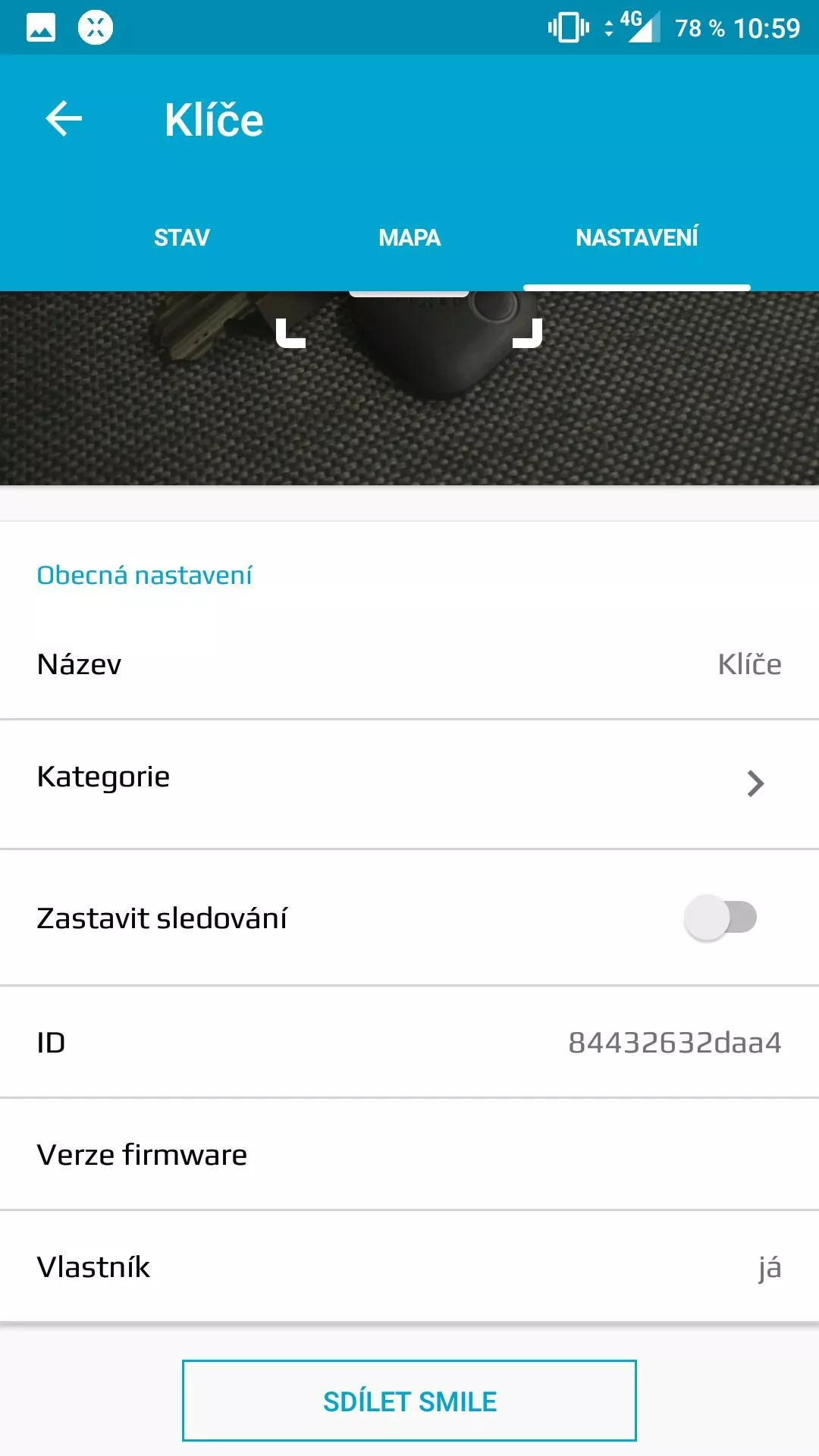Switch to the MAPA tab
819x1456 pixels.
click(409, 237)
